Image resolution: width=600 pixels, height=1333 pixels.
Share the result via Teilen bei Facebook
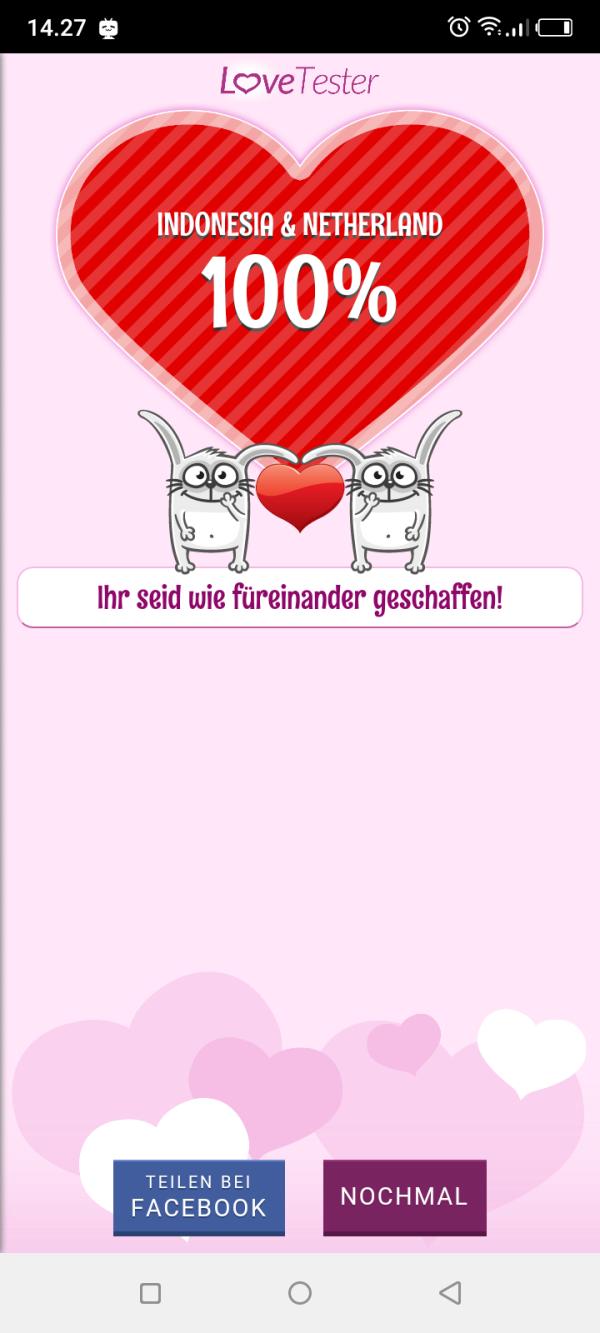click(x=199, y=1197)
